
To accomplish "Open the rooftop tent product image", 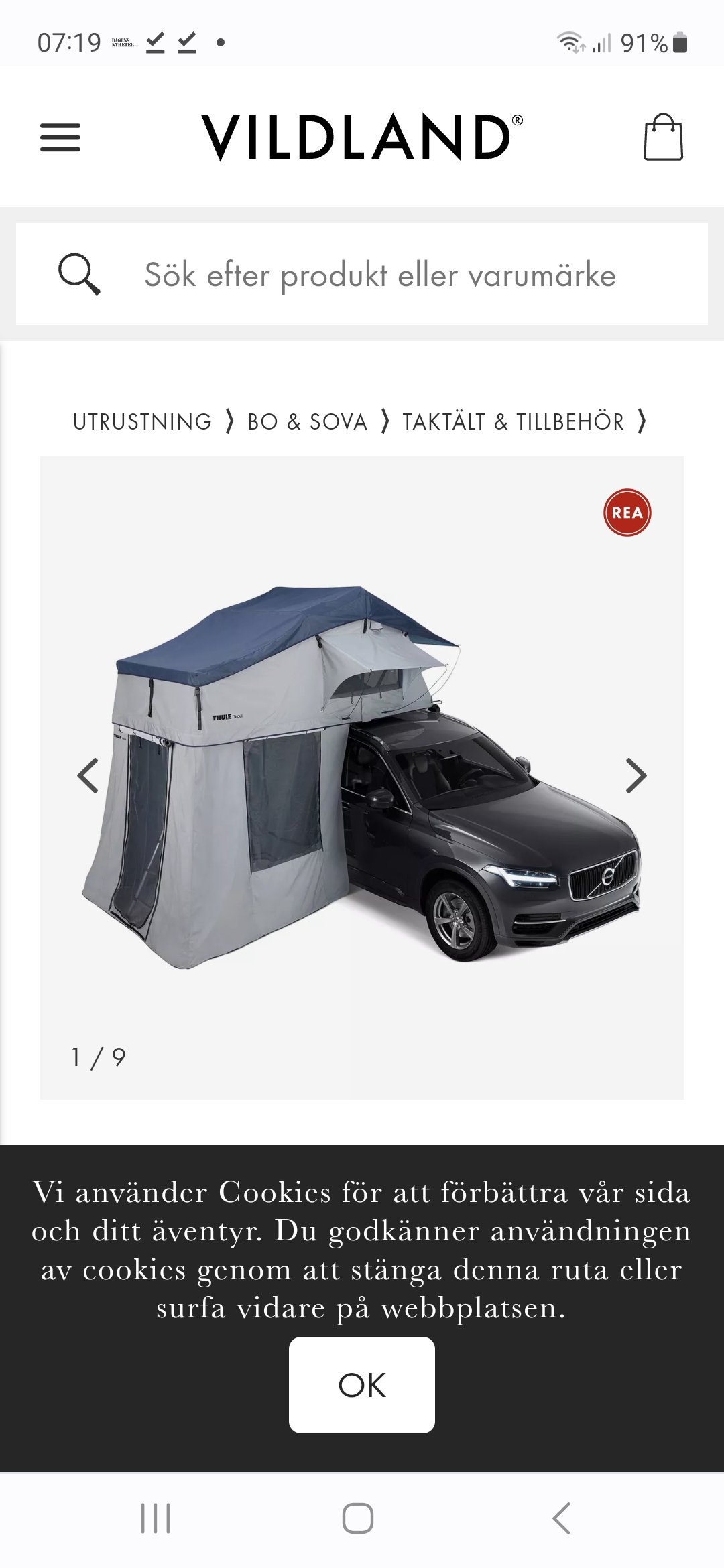I will [x=362, y=777].
